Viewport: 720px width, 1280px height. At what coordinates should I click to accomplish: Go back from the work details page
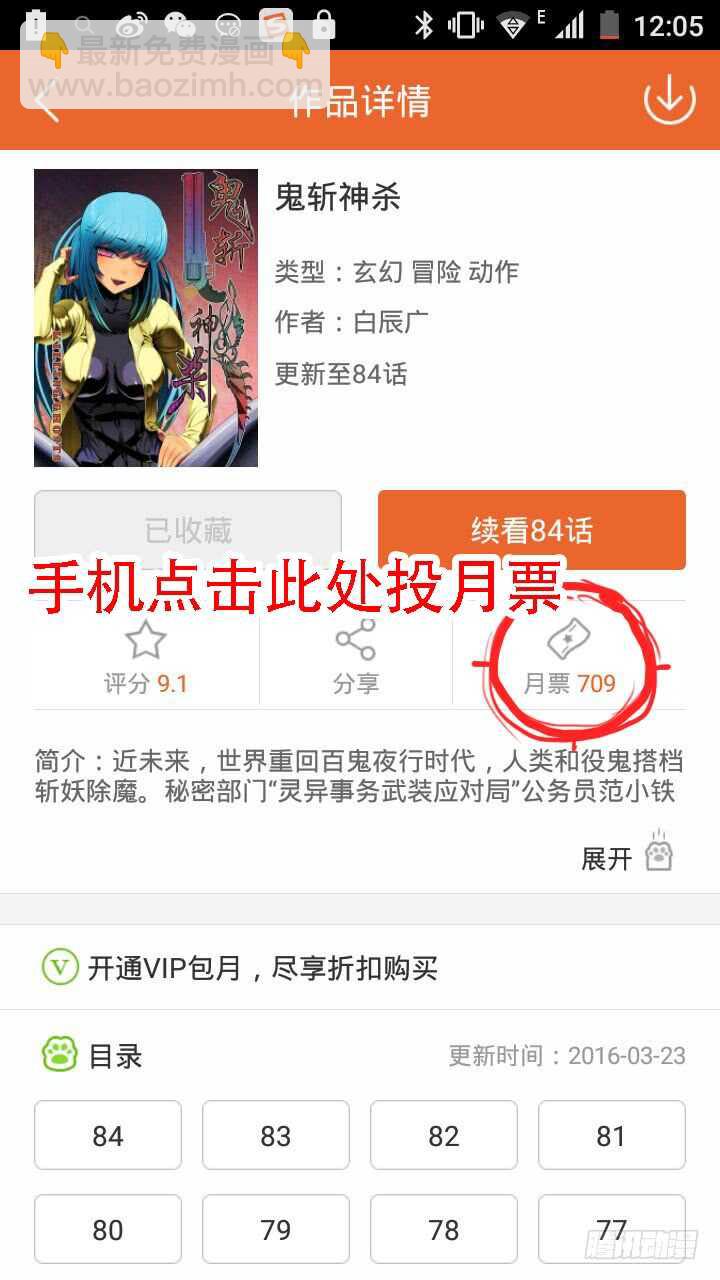[x=46, y=100]
